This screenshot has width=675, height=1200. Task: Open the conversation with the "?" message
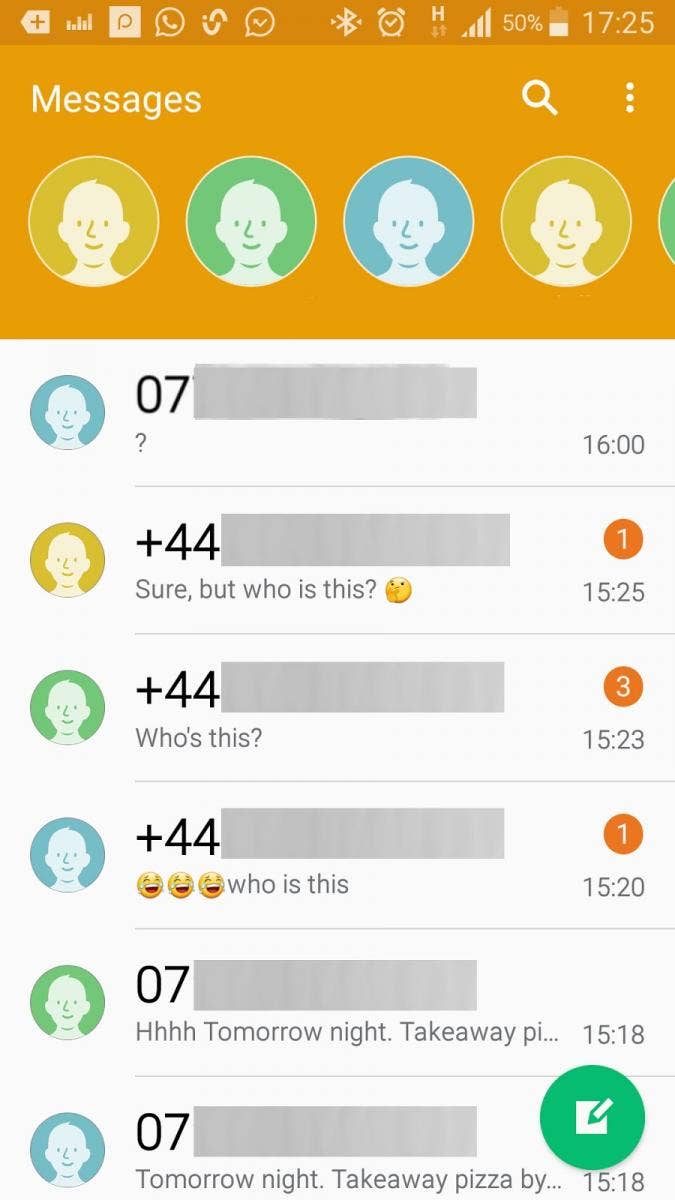tap(360, 414)
